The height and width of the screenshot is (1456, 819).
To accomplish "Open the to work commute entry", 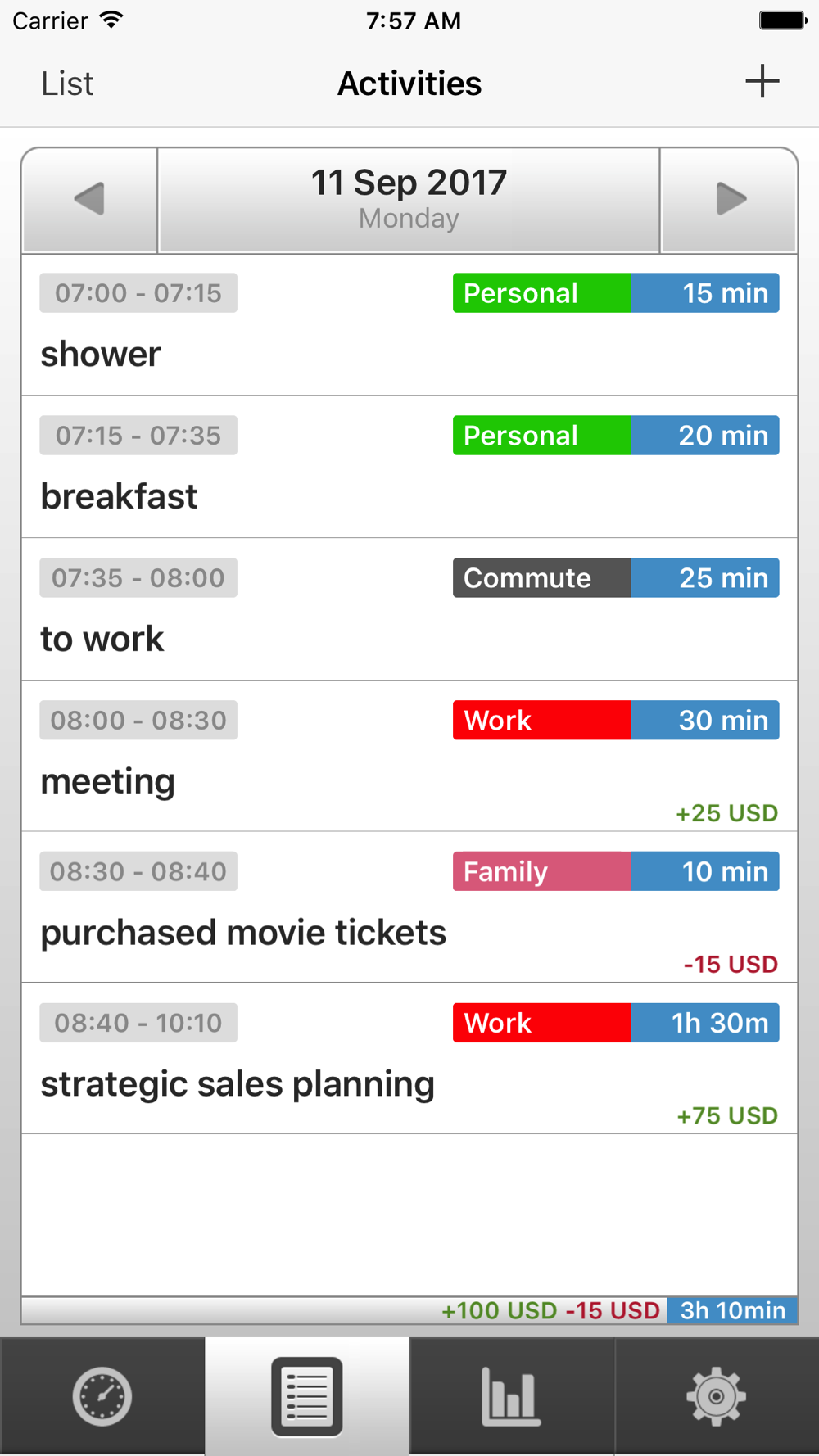I will (409, 609).
